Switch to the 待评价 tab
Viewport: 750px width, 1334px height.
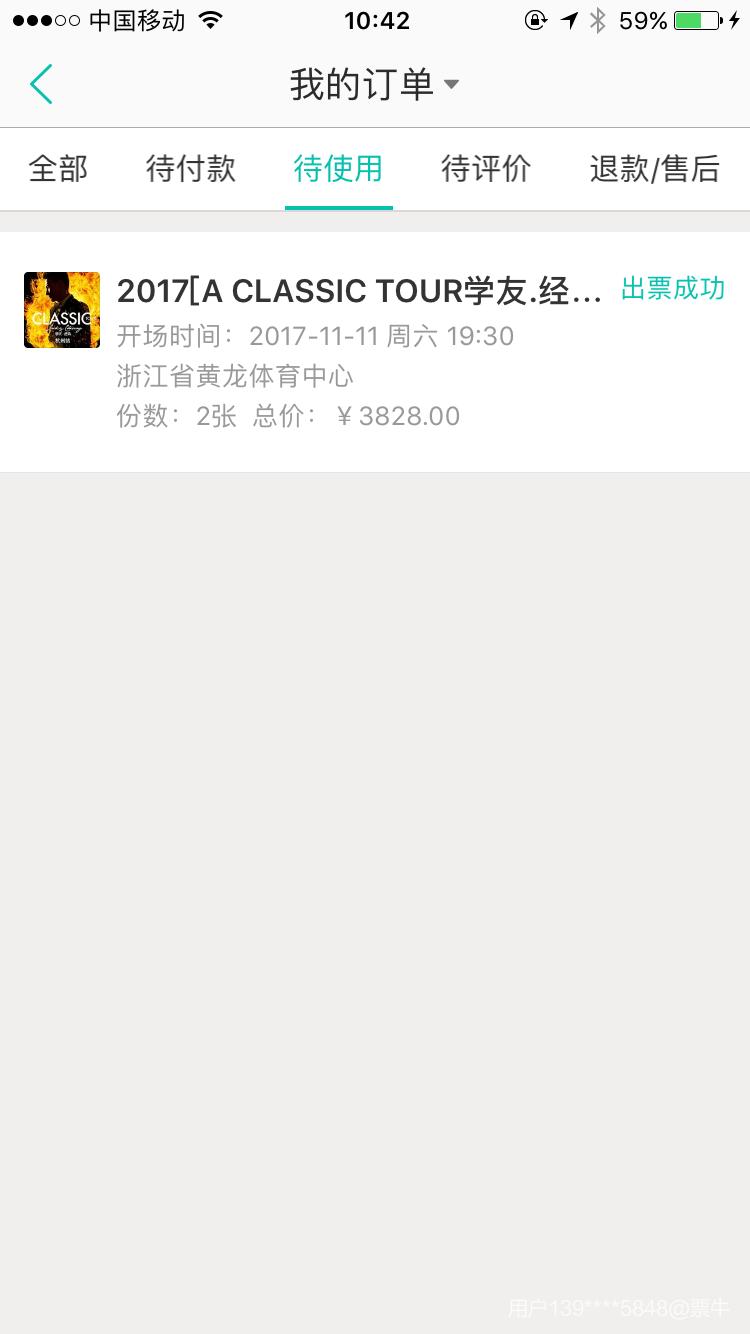486,169
